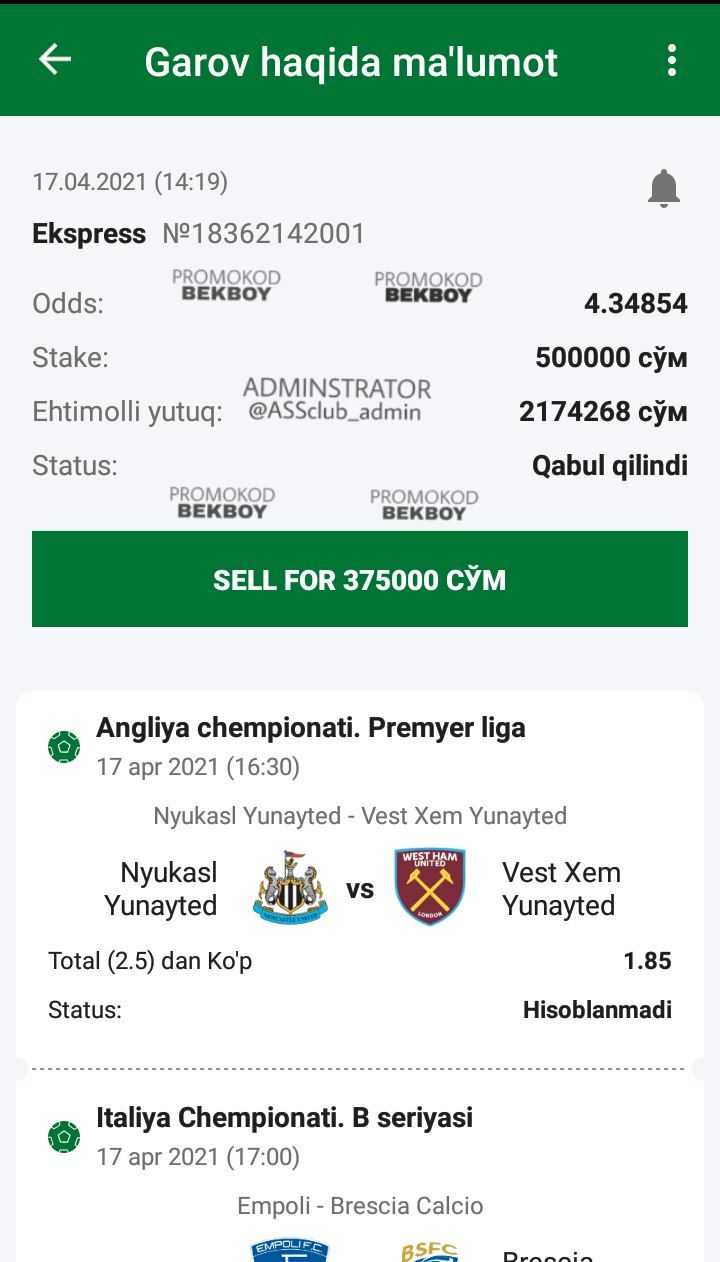Image resolution: width=720 pixels, height=1262 pixels.
Task: Open the Empoli - Brescia Calcio match
Action: (360, 1206)
